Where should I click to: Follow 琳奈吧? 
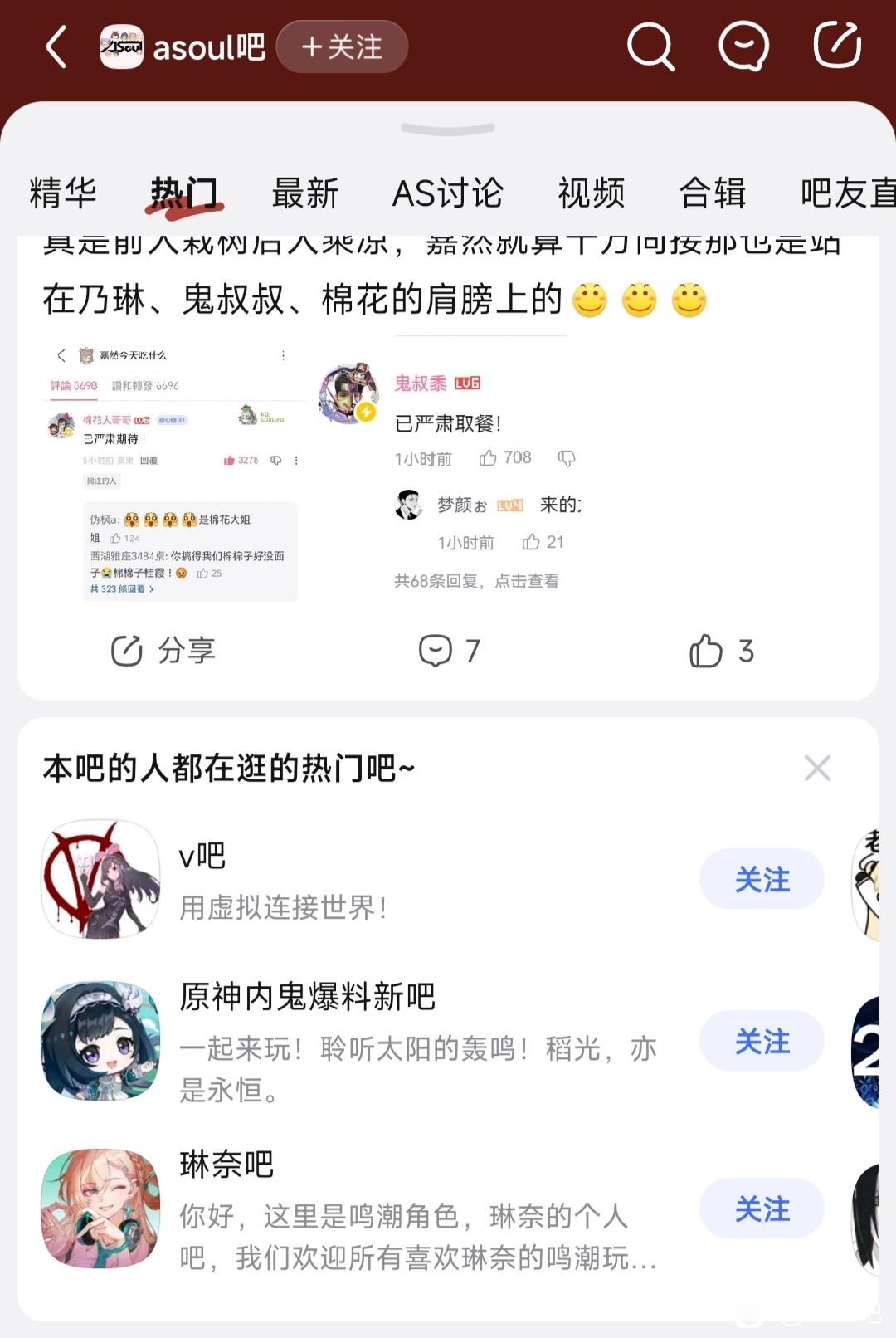[762, 1209]
